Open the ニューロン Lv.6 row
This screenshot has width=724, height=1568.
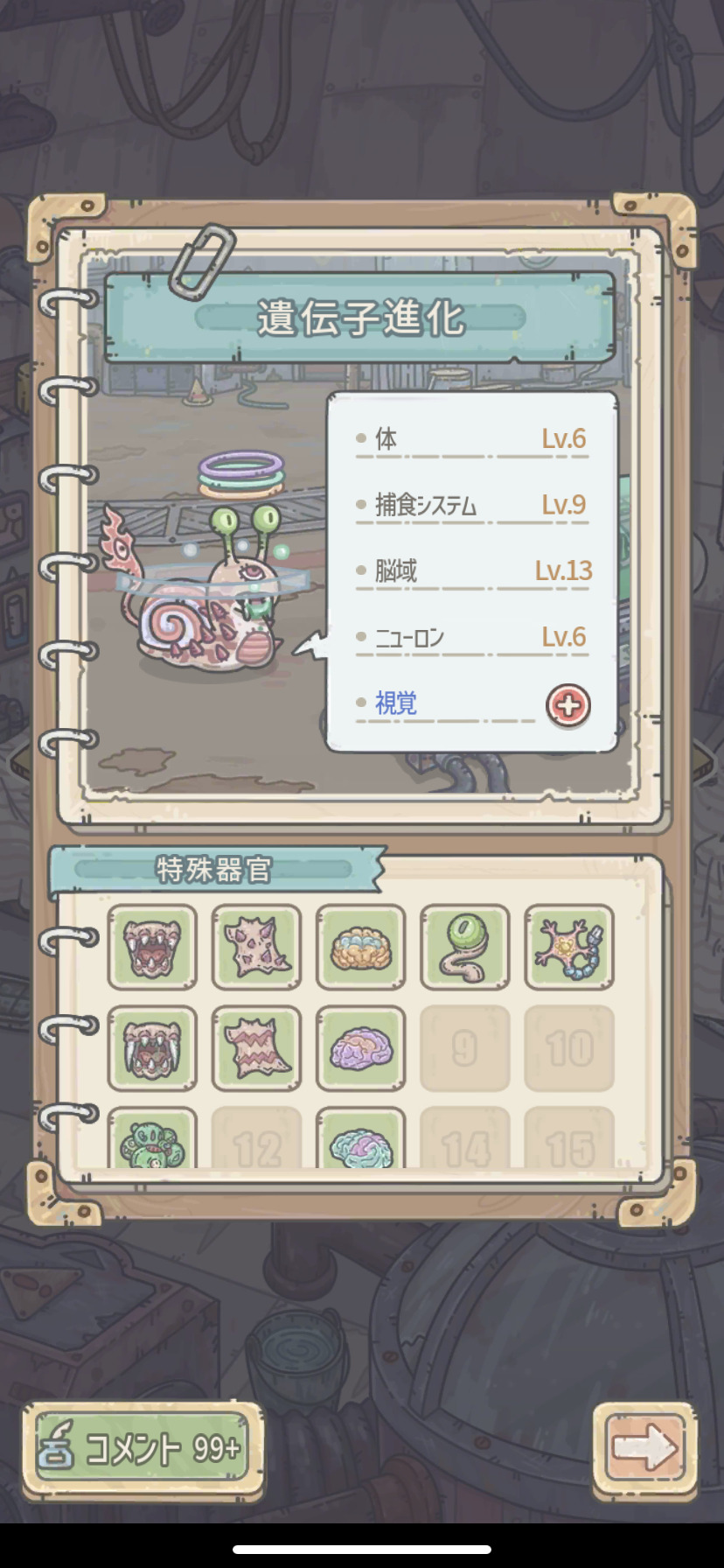472,637
